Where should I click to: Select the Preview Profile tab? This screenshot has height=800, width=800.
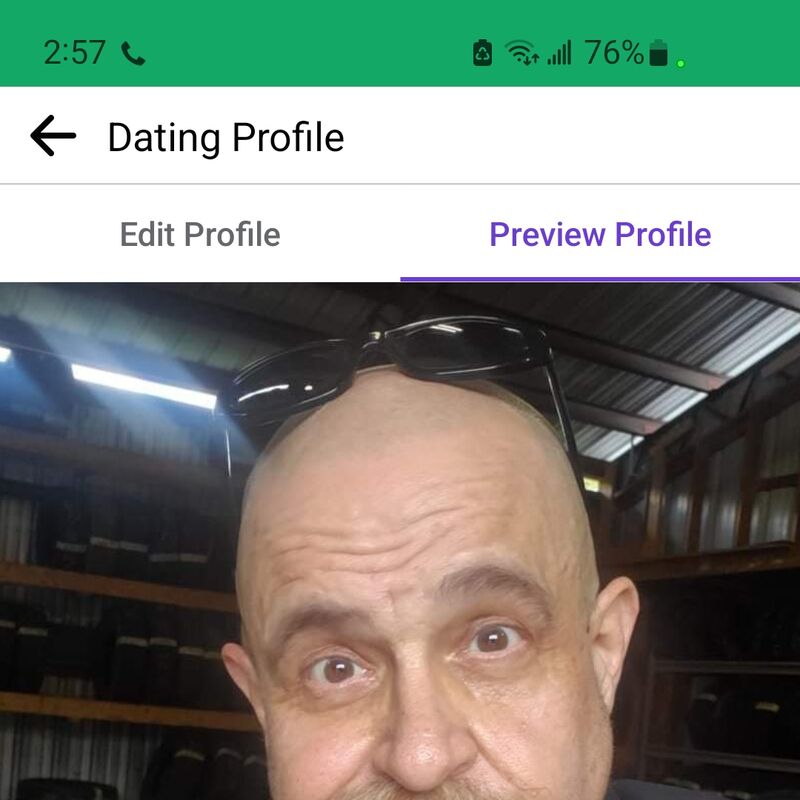(x=600, y=235)
